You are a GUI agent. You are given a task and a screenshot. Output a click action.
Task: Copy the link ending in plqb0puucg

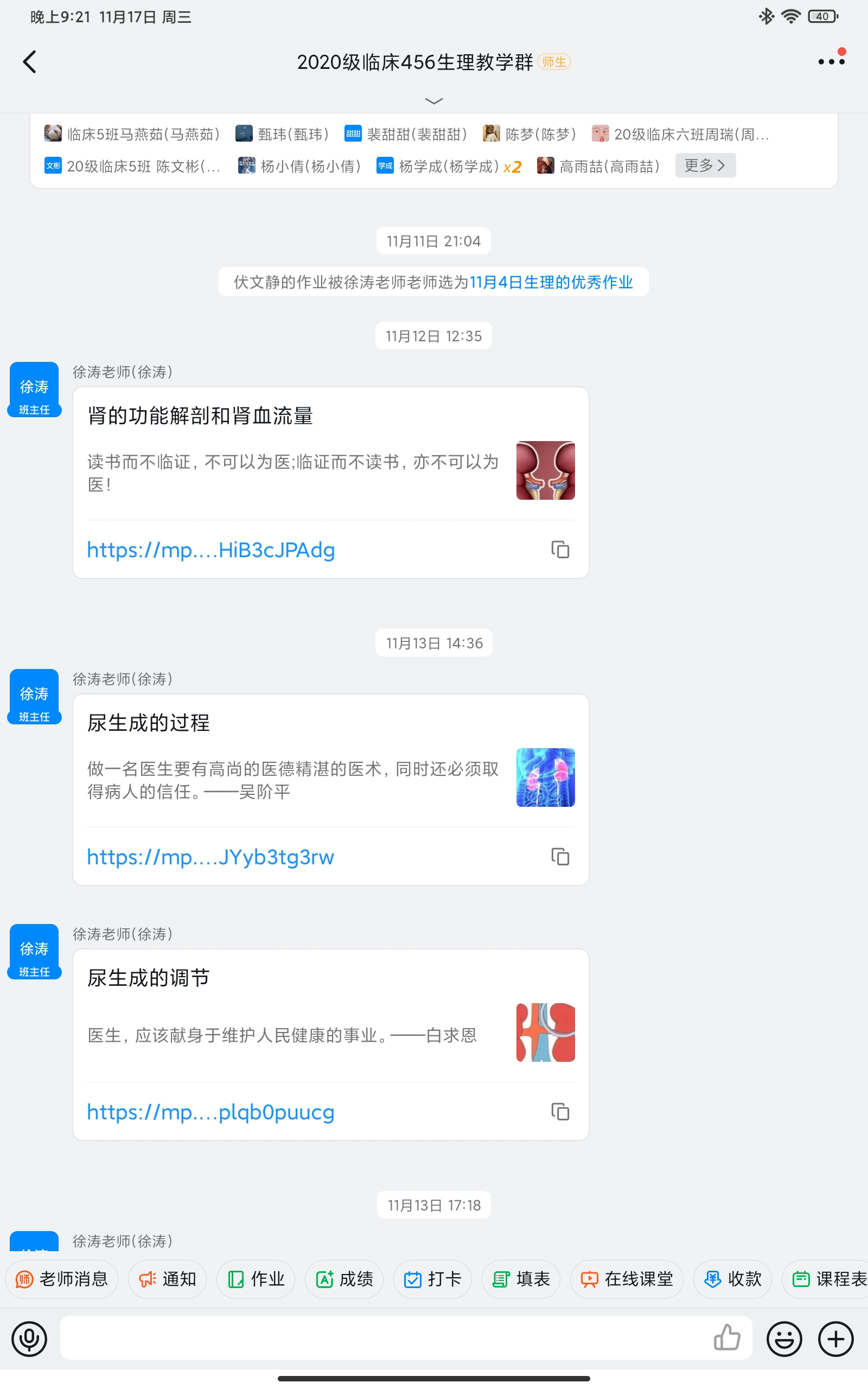[560, 1112]
